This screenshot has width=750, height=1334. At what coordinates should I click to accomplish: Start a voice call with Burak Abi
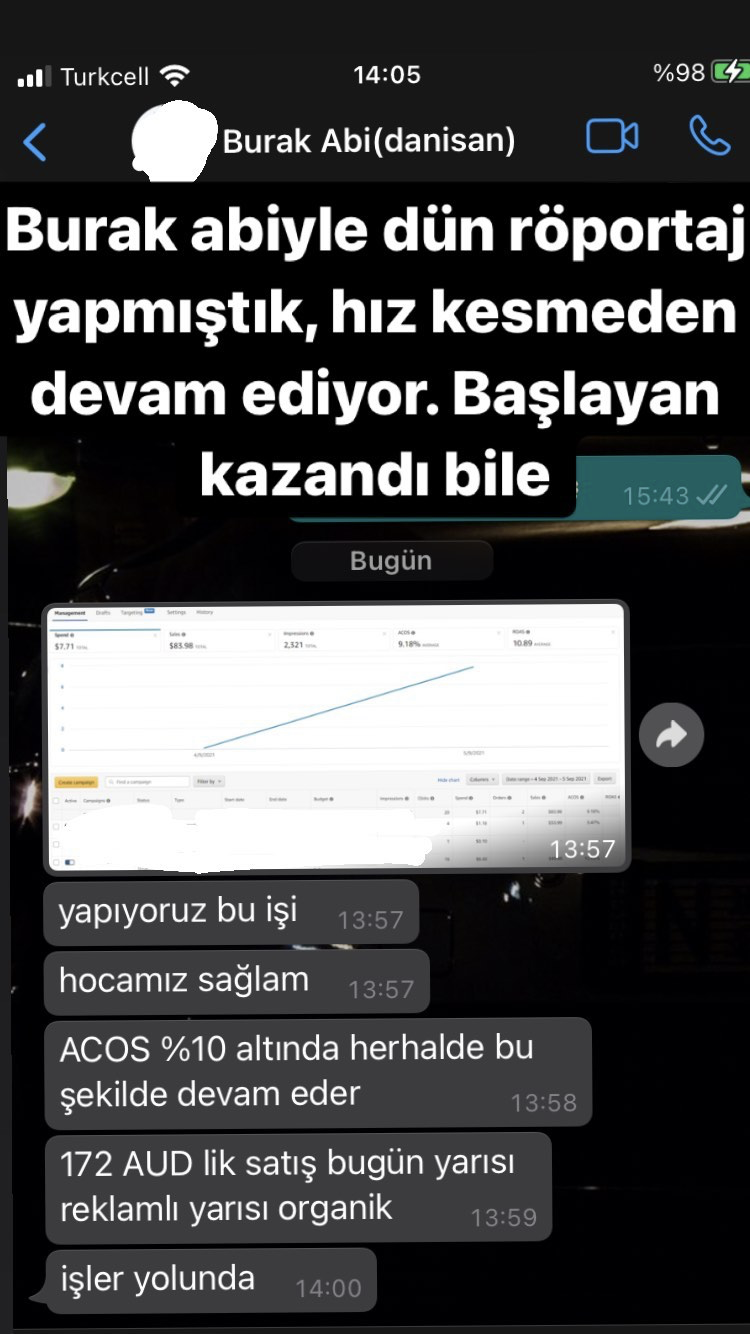[709, 137]
